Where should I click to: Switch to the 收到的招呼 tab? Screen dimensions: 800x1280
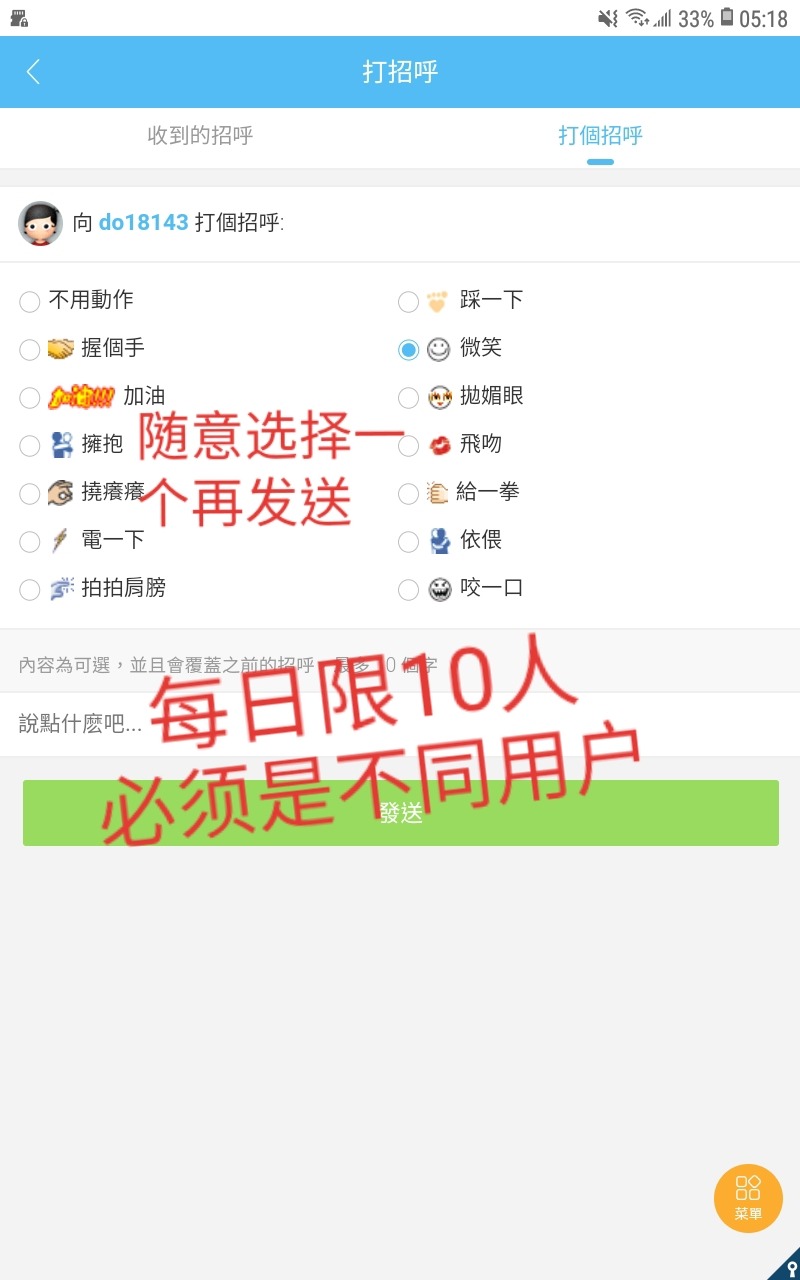[200, 136]
